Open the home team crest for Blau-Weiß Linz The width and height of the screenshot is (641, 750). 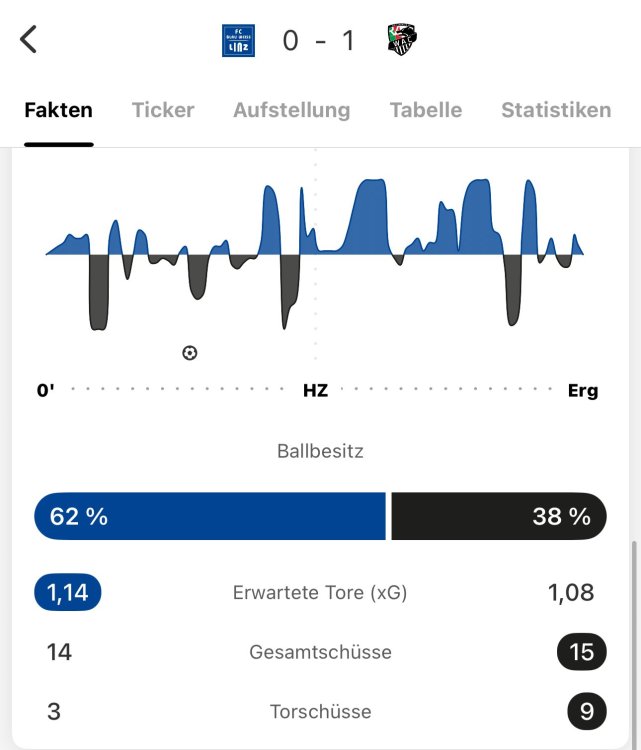pyautogui.click(x=238, y=40)
